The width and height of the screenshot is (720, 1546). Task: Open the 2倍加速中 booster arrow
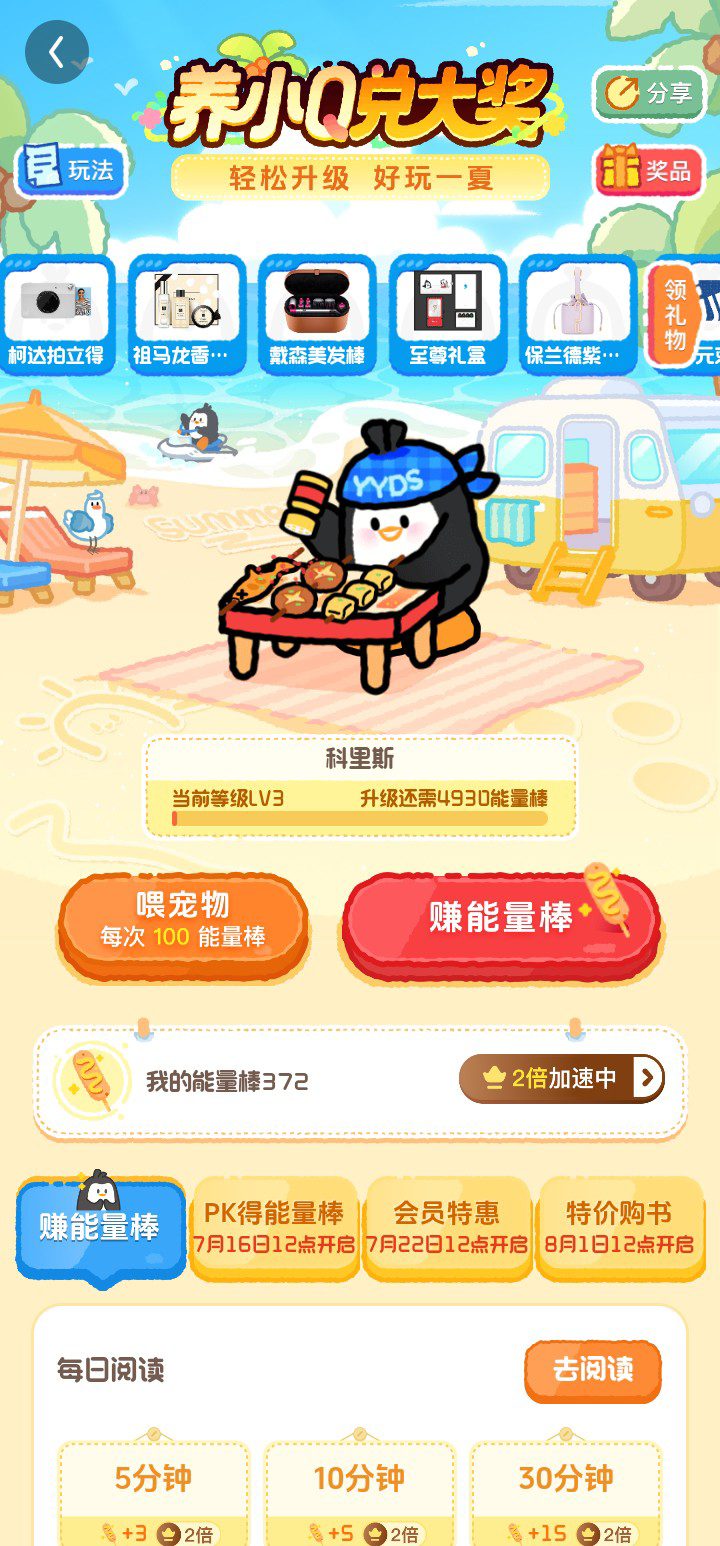(561, 1078)
